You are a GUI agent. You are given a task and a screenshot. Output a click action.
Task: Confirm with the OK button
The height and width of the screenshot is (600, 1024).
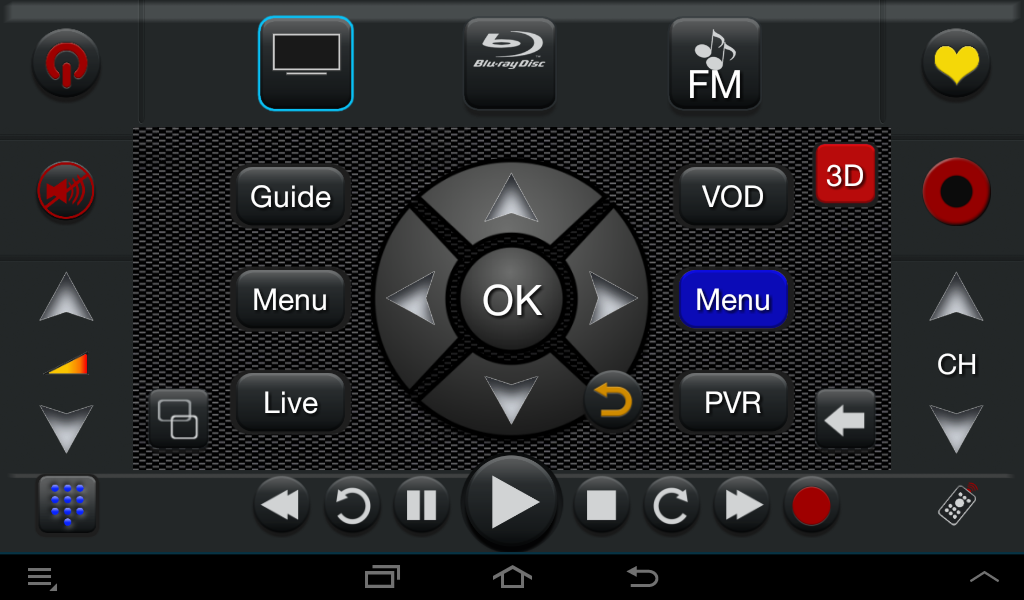click(512, 299)
